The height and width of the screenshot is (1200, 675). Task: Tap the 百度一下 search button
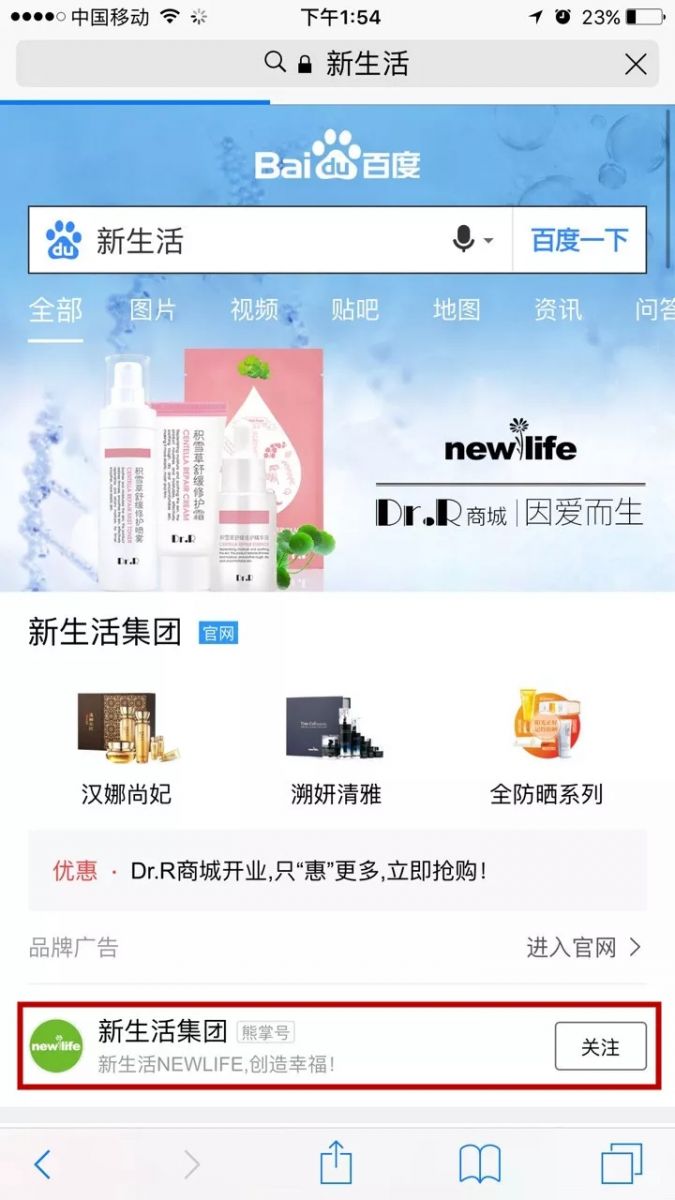click(x=579, y=240)
